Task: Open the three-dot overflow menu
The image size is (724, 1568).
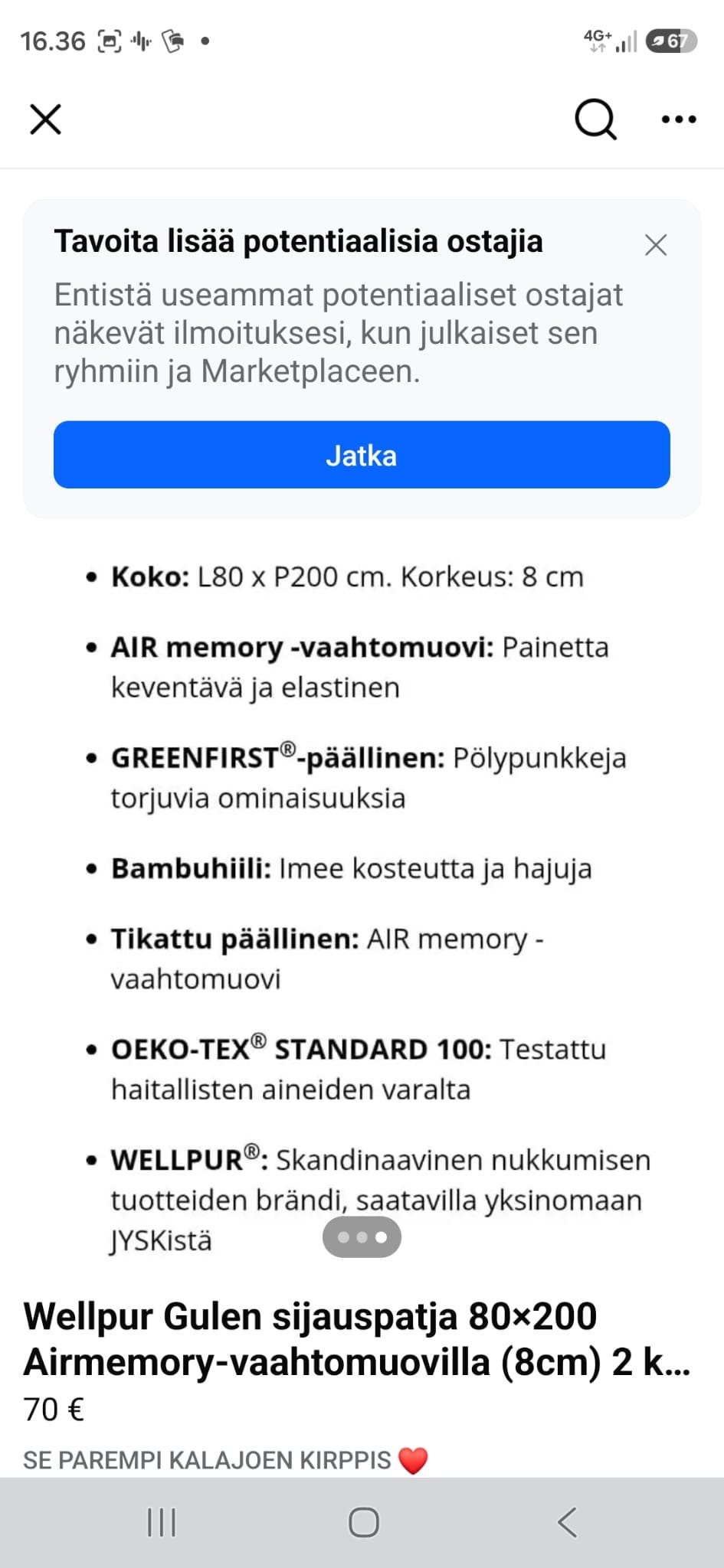Action: pos(679,119)
